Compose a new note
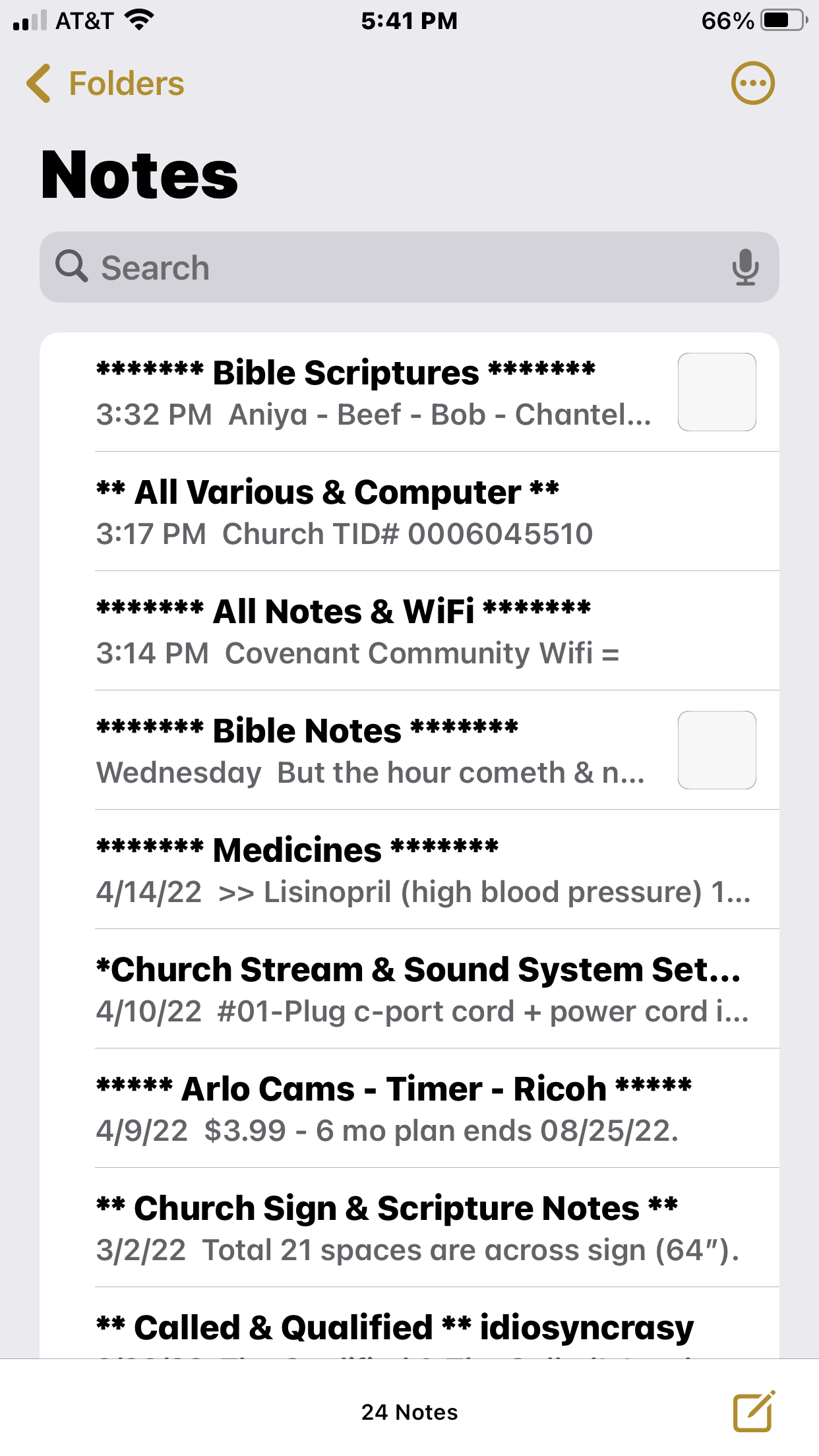 tap(753, 1411)
